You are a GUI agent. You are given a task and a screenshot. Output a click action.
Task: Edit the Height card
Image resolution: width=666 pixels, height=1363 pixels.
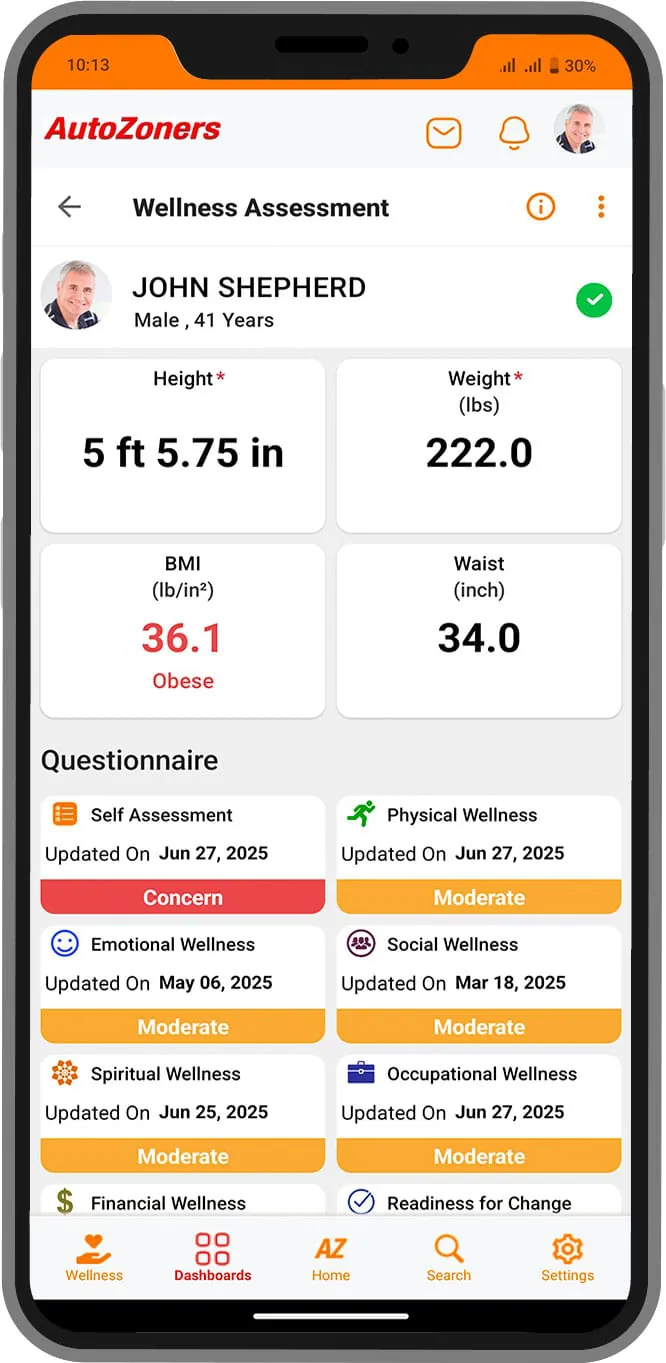tap(183, 446)
